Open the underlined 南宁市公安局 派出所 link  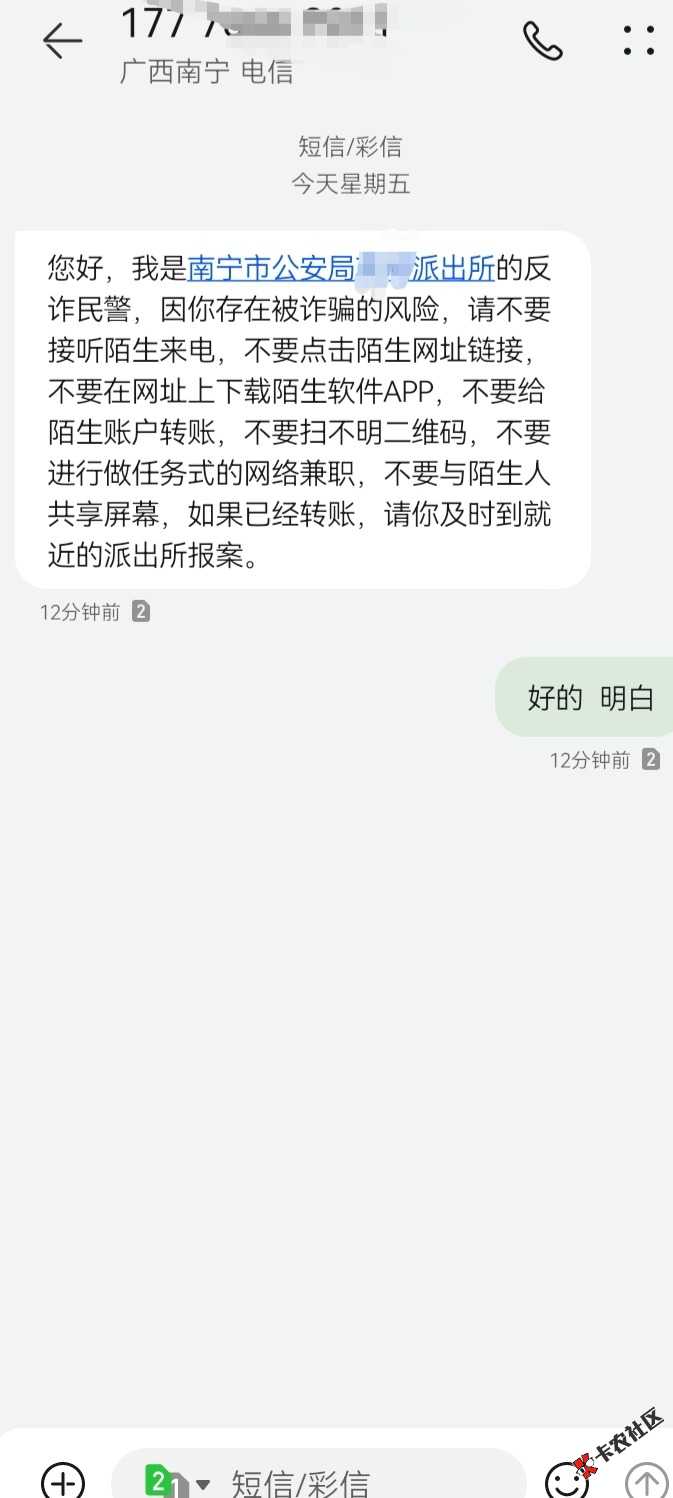(341, 268)
